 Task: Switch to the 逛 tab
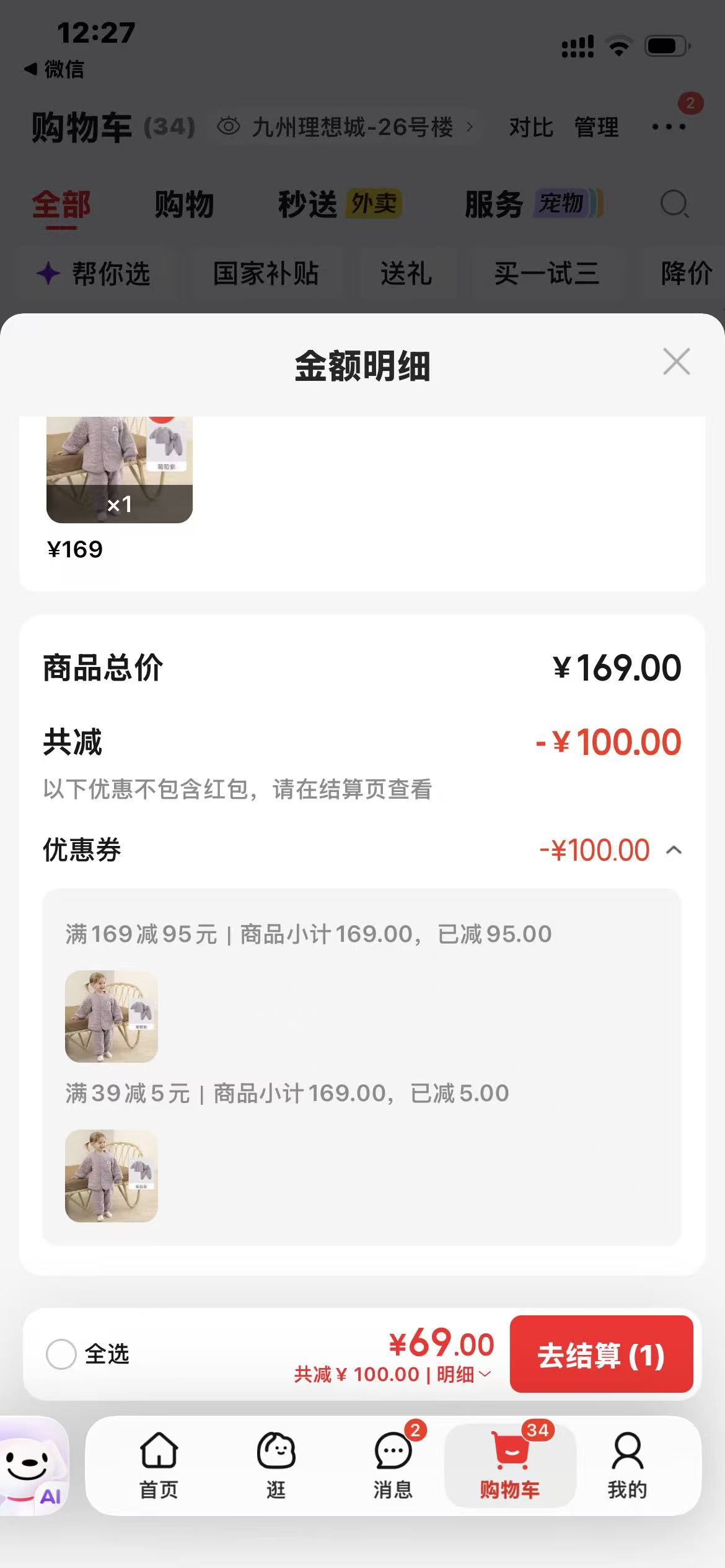[x=276, y=1466]
